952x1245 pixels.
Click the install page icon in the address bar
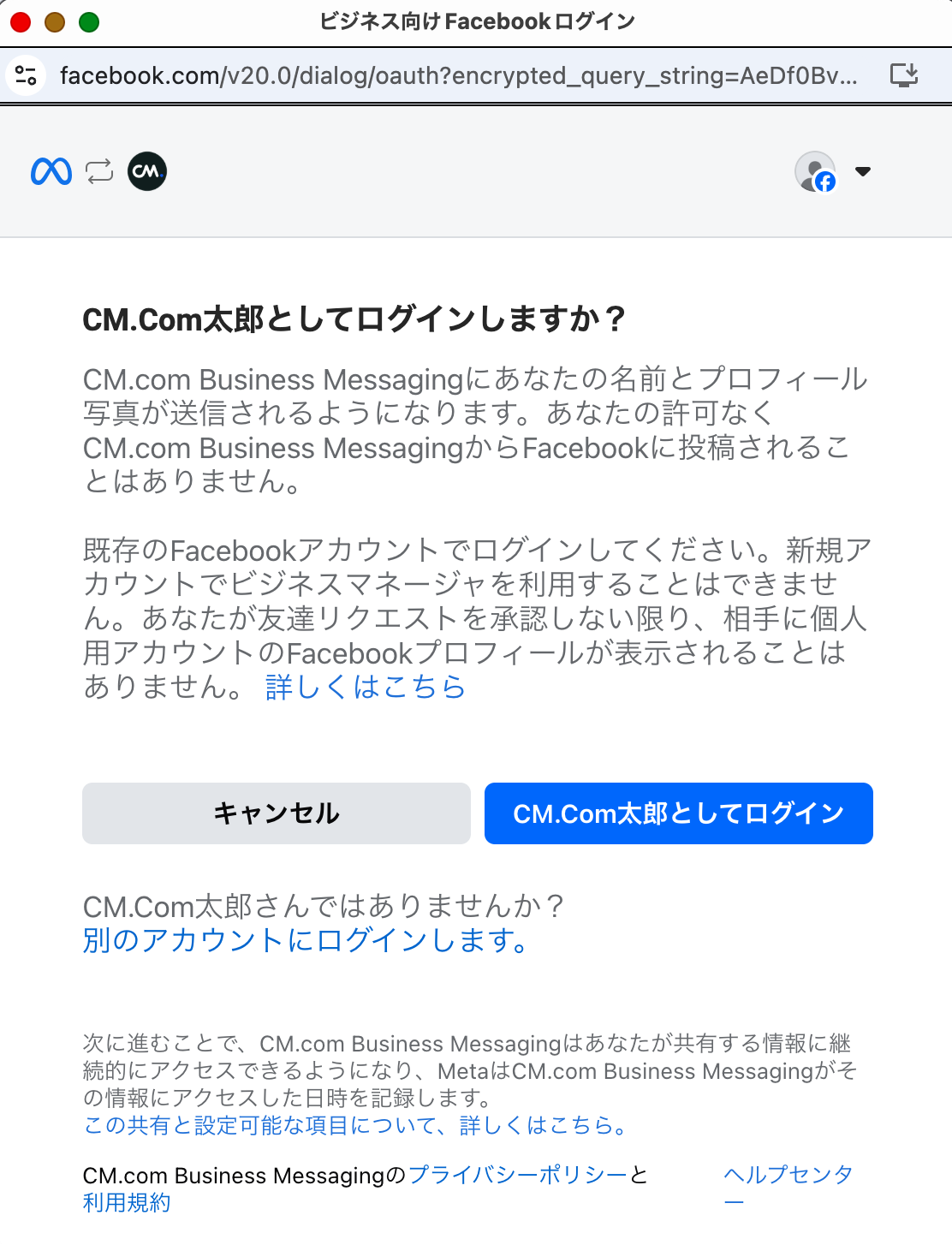click(x=905, y=74)
